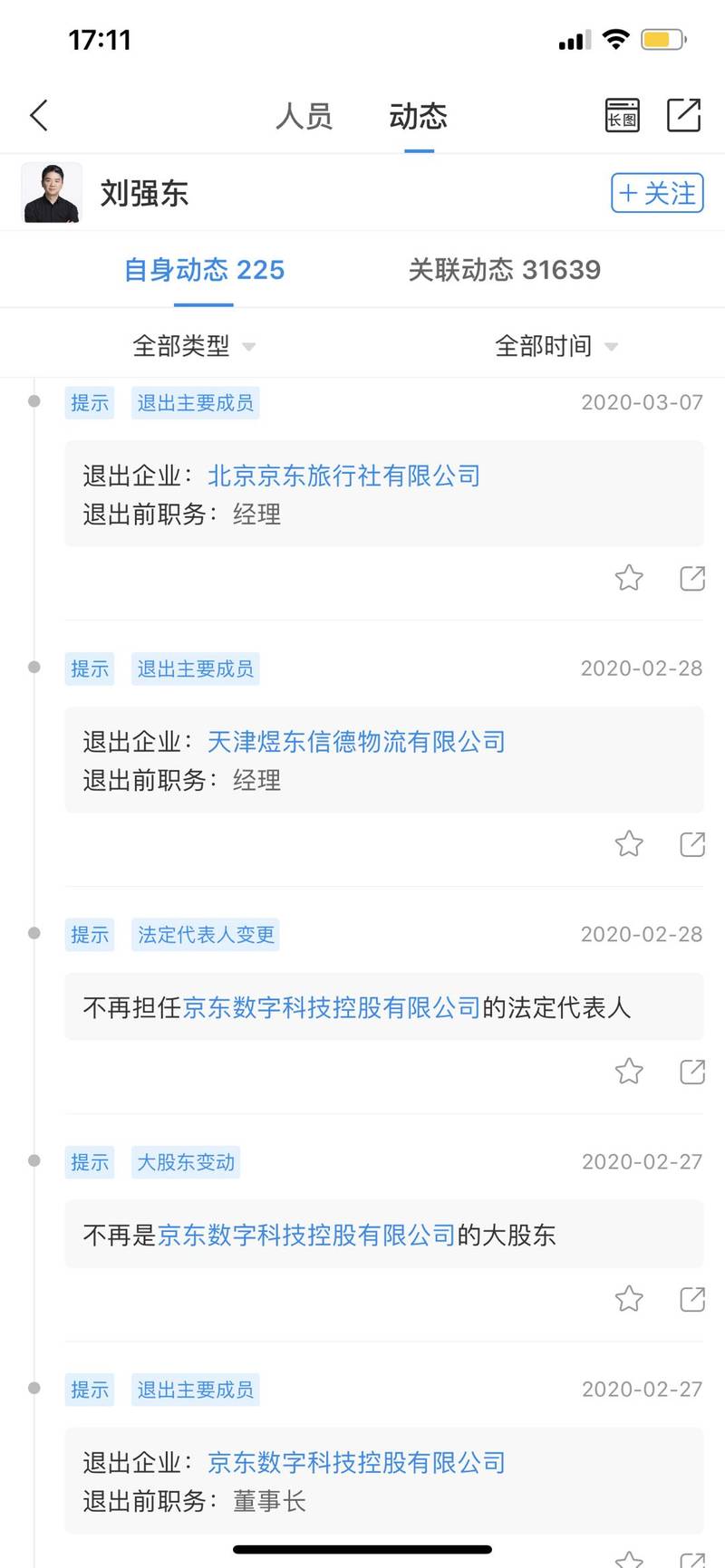725x1568 pixels.
Task: Open 天津煜东信德物流有限公司 company link
Action: coord(356,742)
